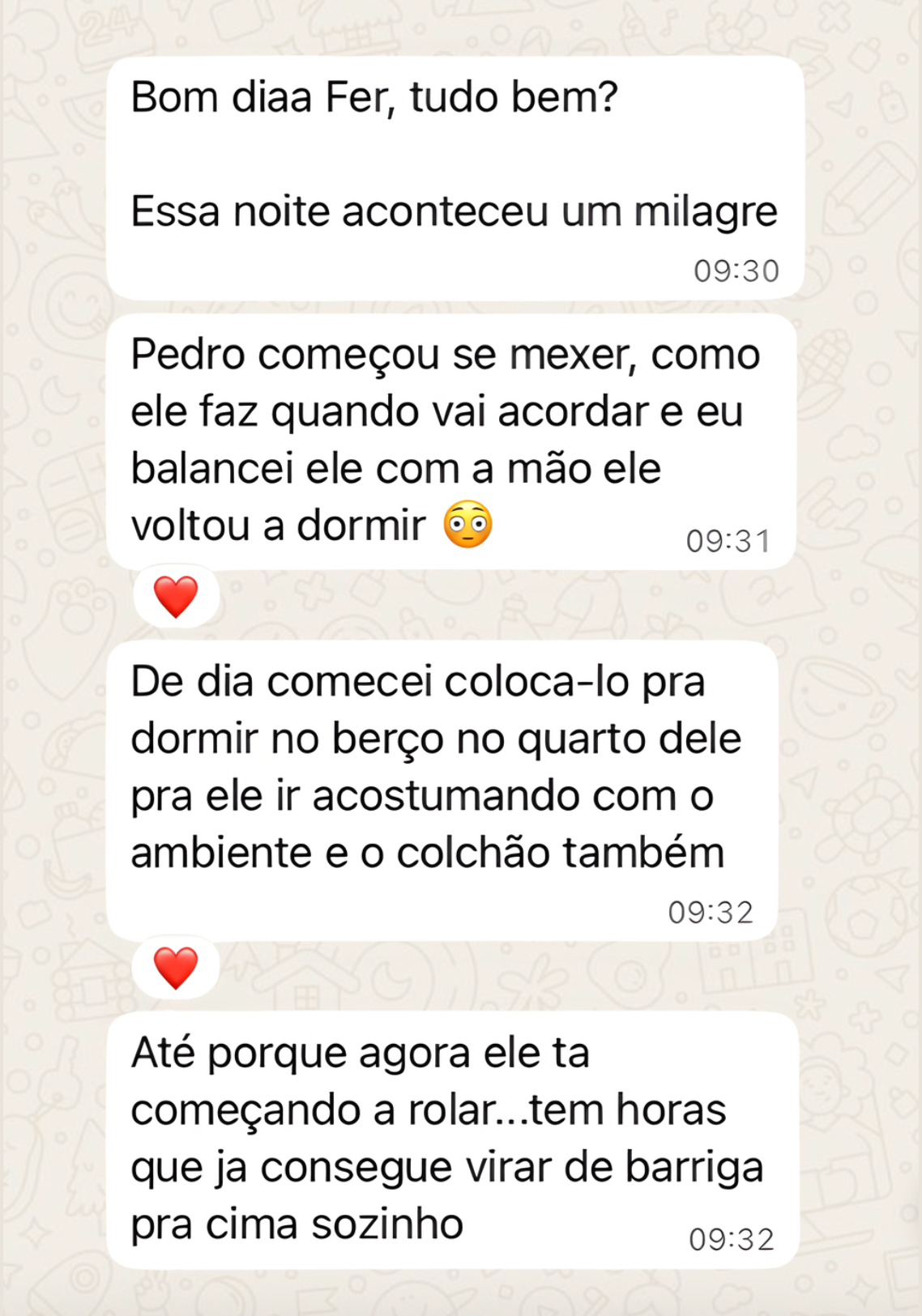Open heart reaction under the "colchão também" message
Viewport: 922px width, 1316px height.
pos(176,968)
